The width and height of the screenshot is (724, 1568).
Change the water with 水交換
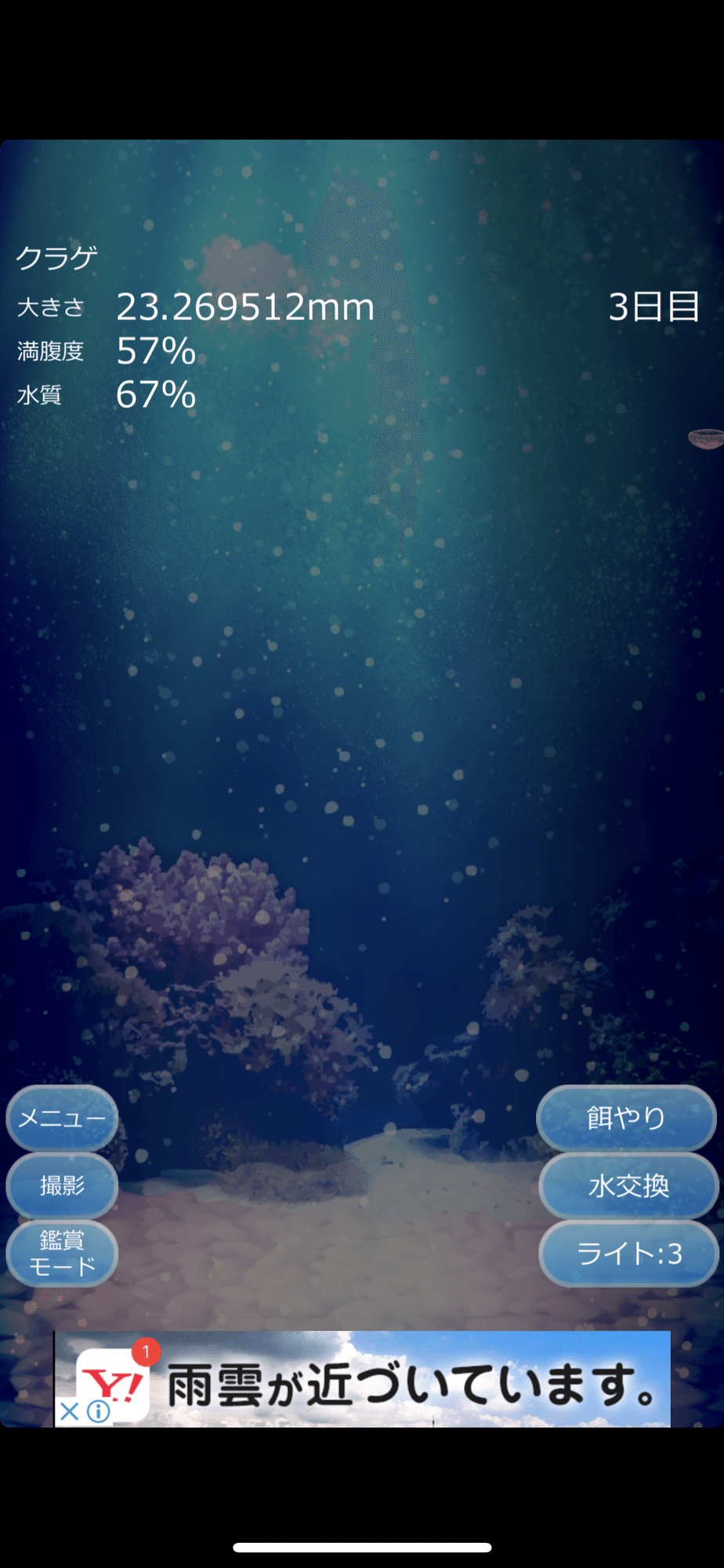tap(628, 1185)
